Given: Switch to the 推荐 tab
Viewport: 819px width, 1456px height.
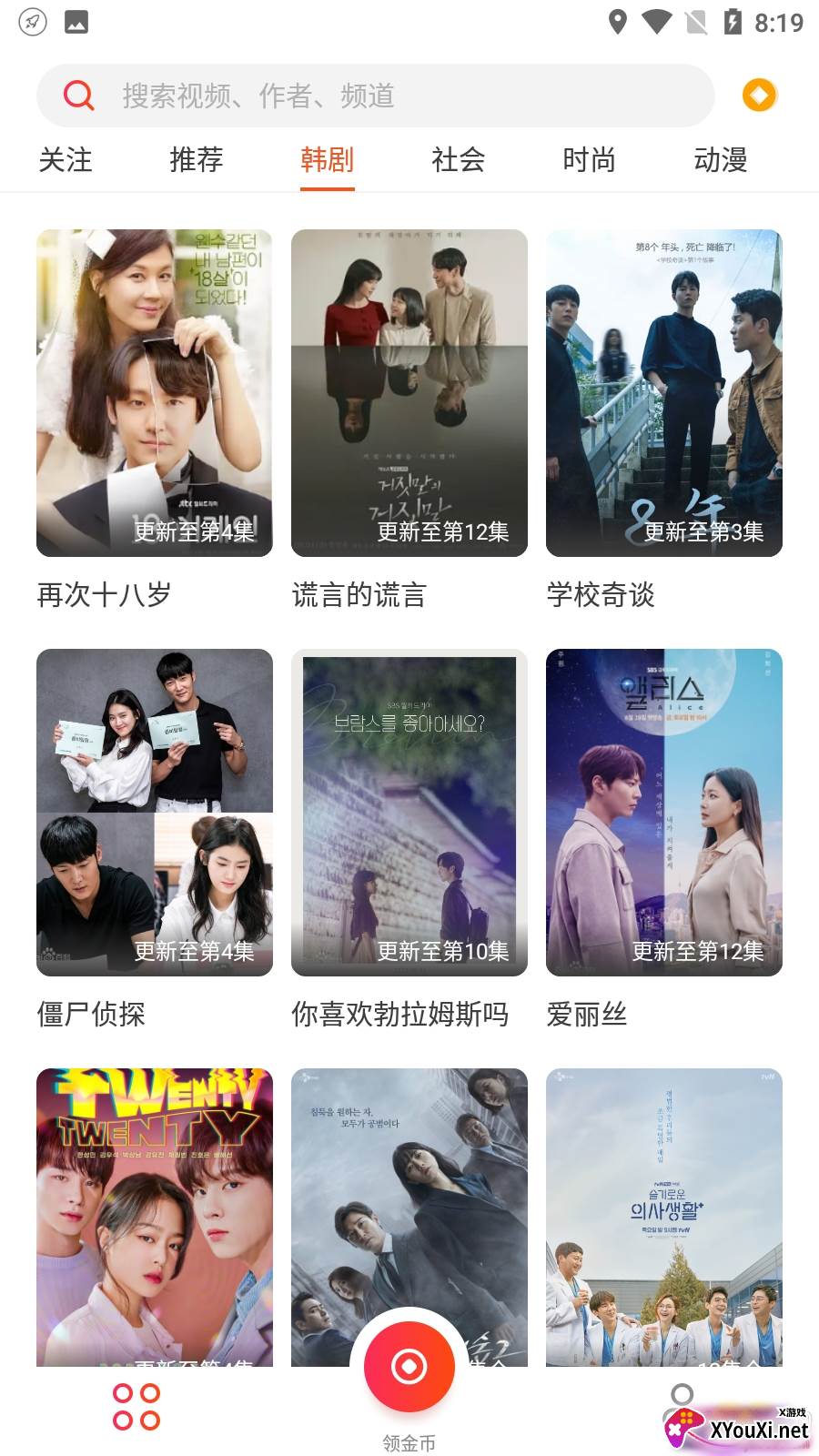Looking at the screenshot, I should 197,160.
